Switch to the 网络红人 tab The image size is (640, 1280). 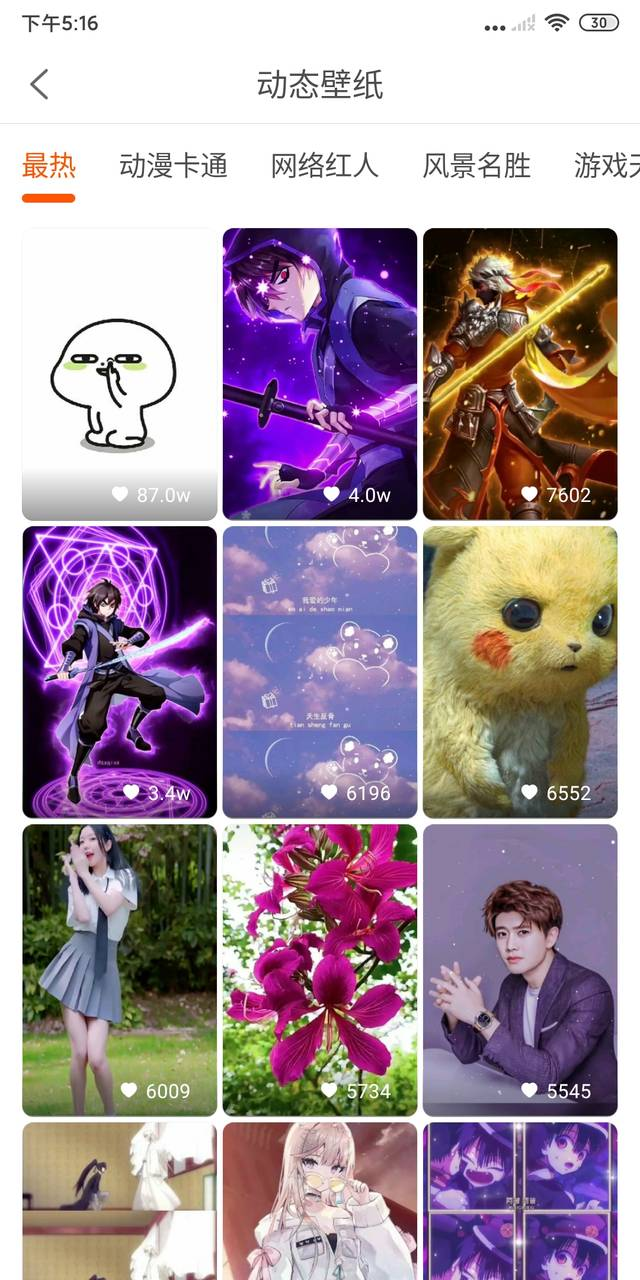click(324, 166)
